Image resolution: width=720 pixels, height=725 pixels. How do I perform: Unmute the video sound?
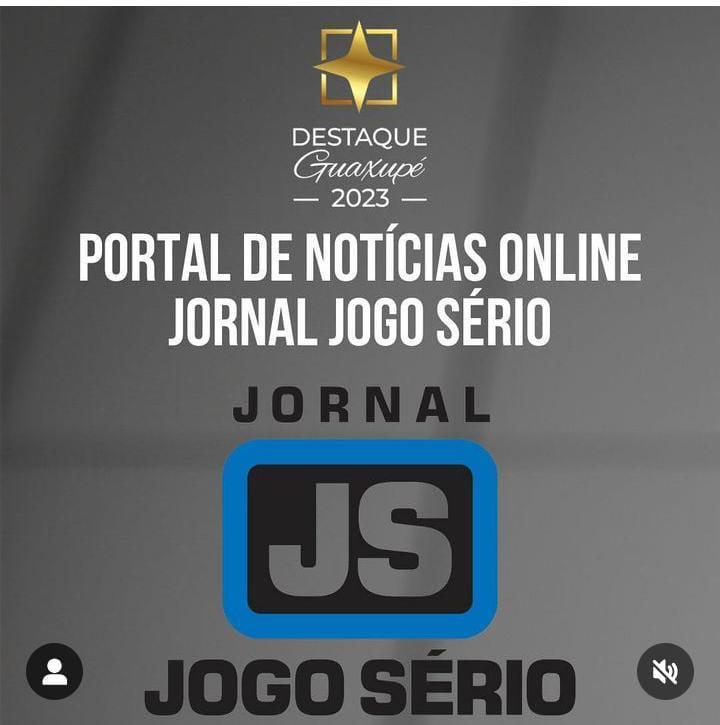(x=665, y=671)
